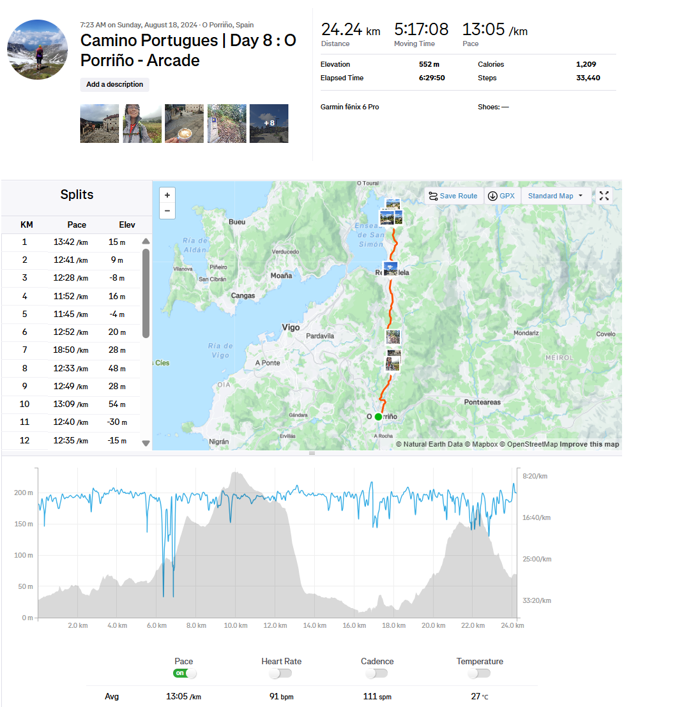Enable the Heart Rate chart toggle

coord(280,673)
